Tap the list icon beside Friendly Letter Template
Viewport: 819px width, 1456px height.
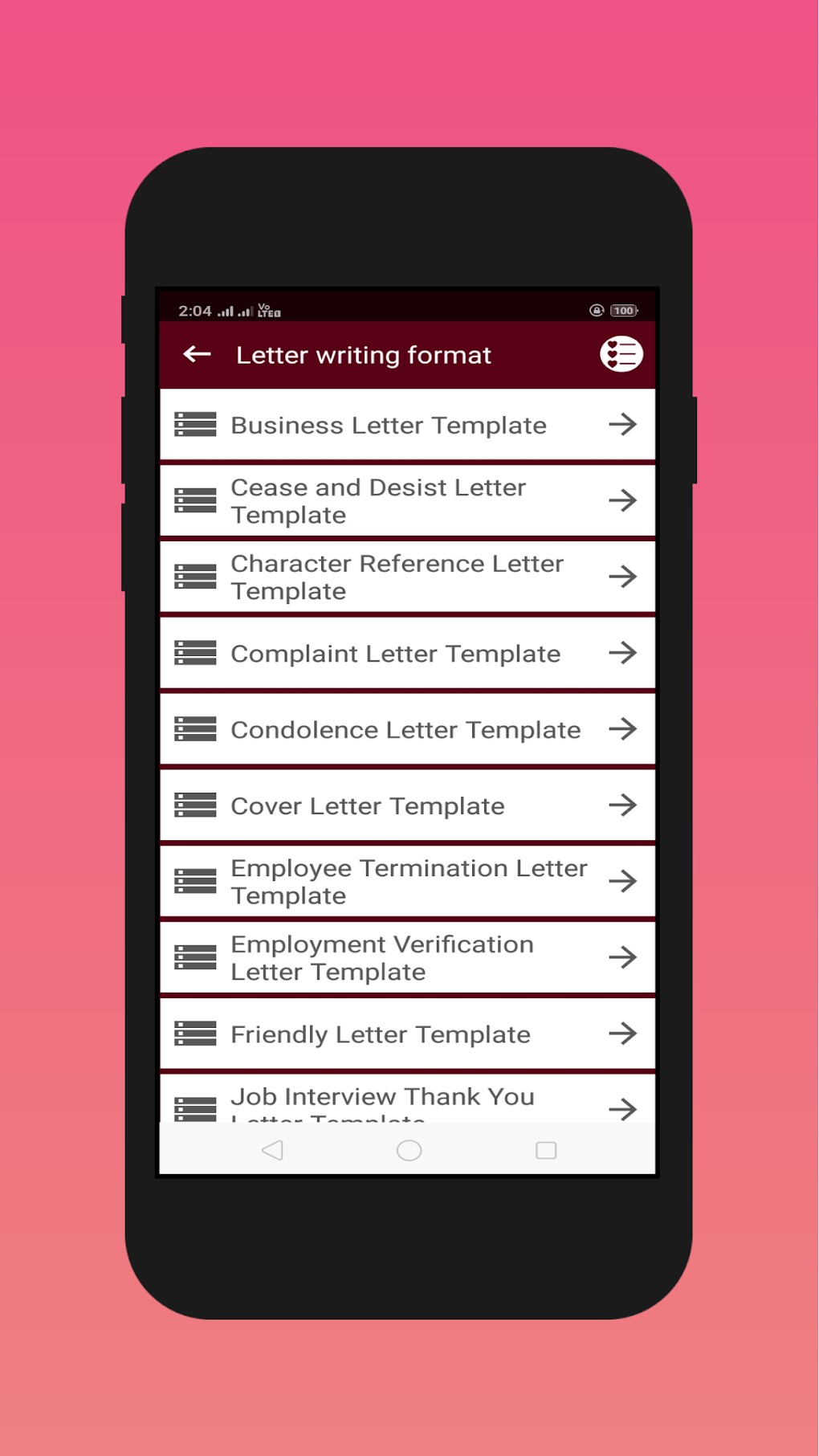pos(195,1034)
